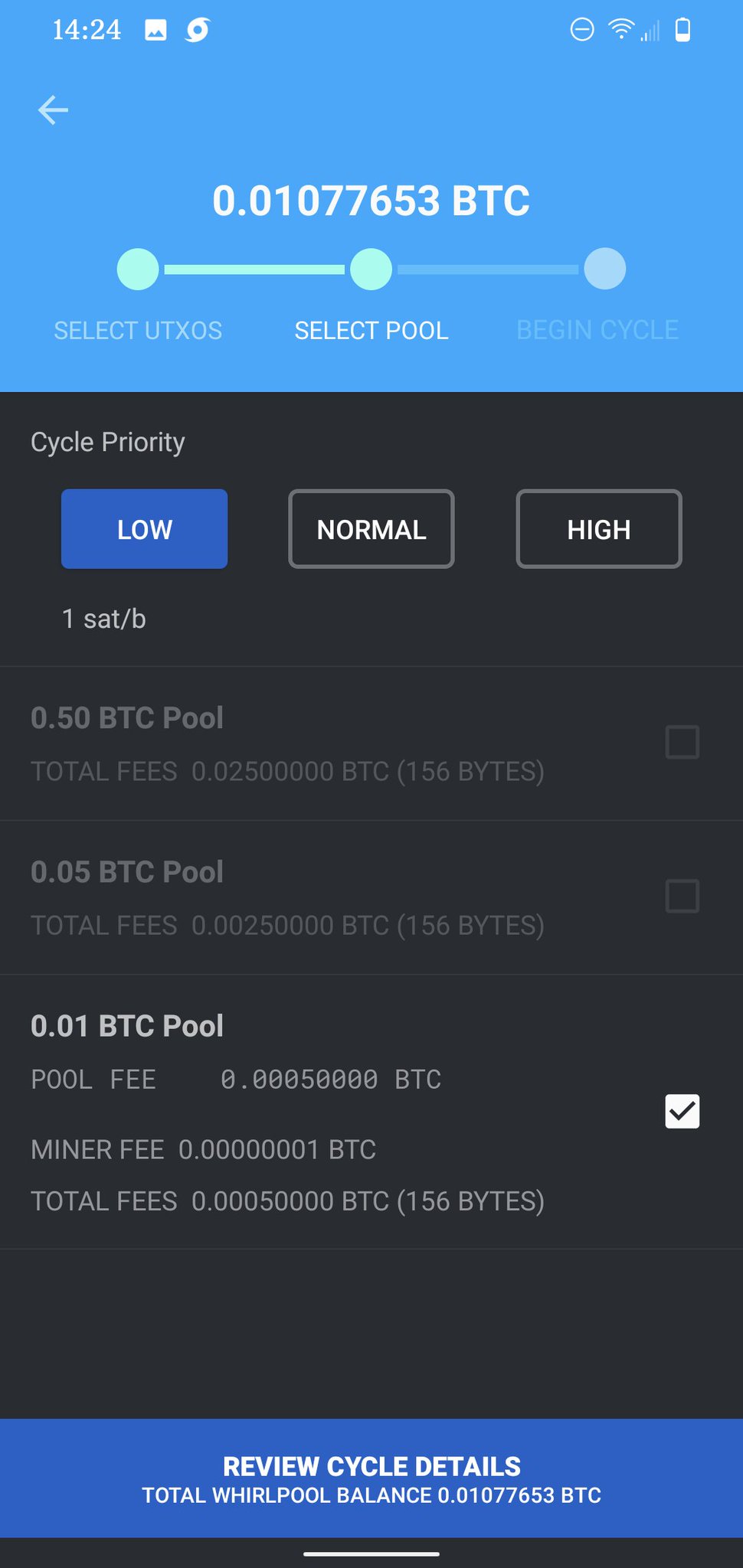The image size is (743, 1568).
Task: Check the 0.50 BTC Pool box
Action: coord(682,742)
